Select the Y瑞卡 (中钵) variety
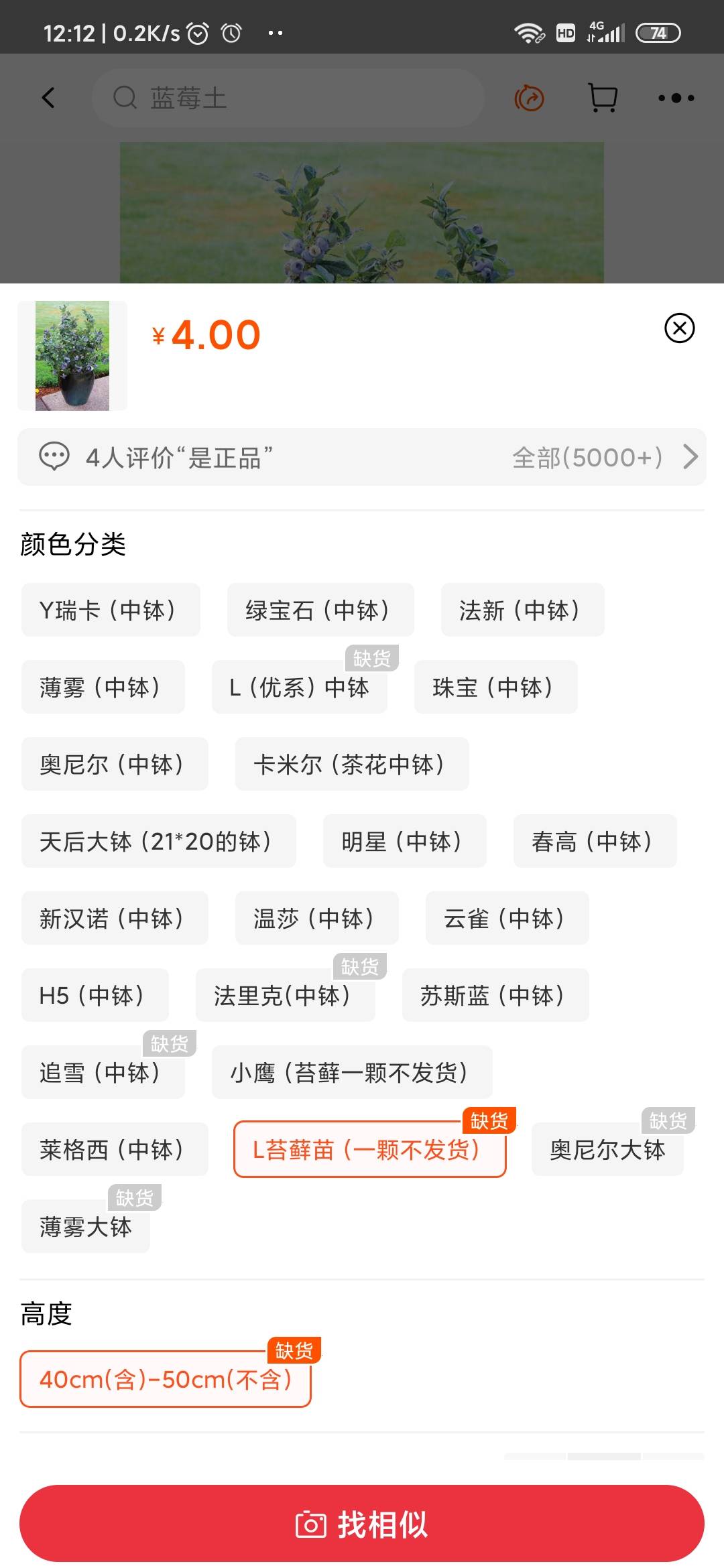Screen dimensions: 724x1568 coord(111,610)
